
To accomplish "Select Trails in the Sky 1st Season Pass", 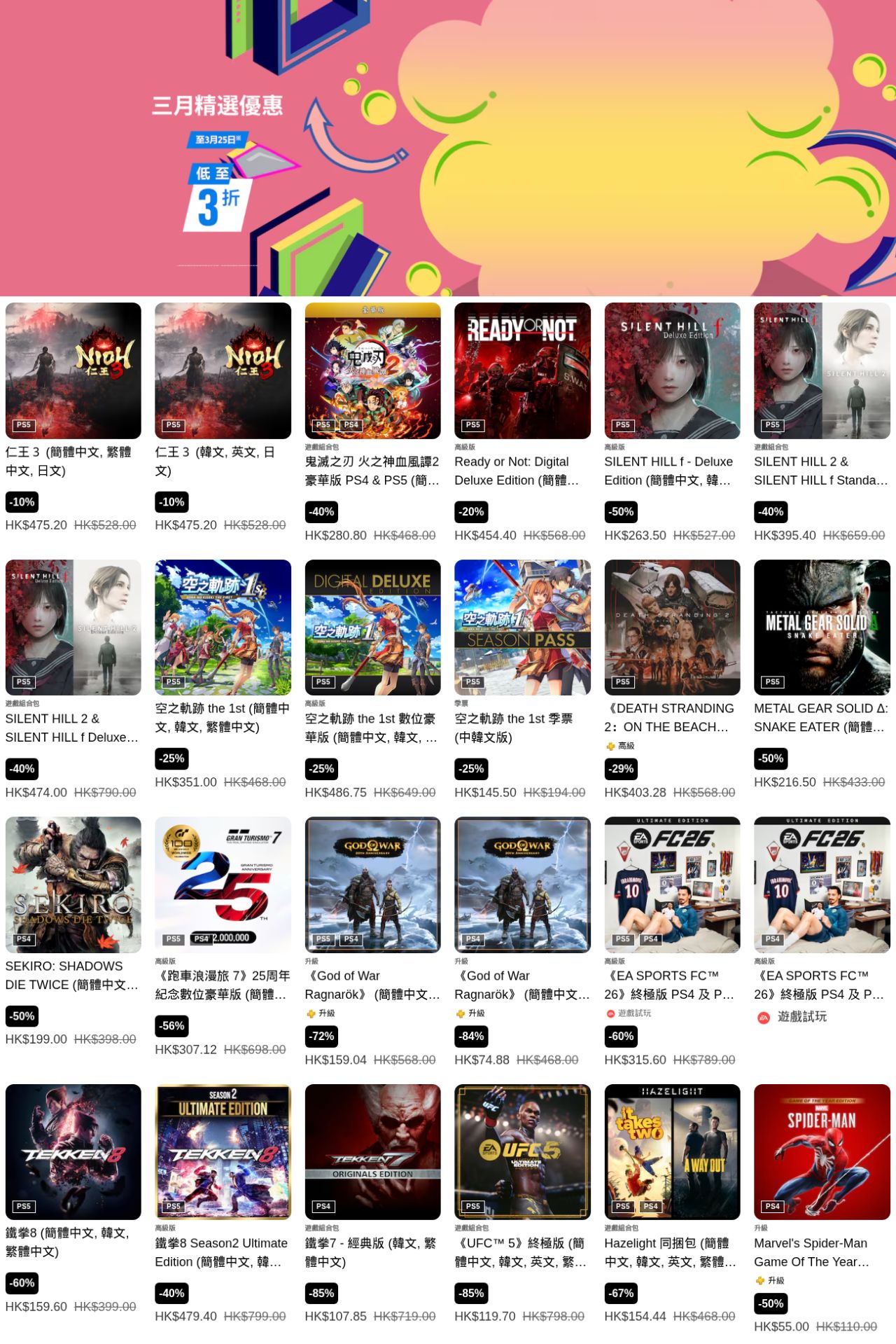I will coord(522,628).
